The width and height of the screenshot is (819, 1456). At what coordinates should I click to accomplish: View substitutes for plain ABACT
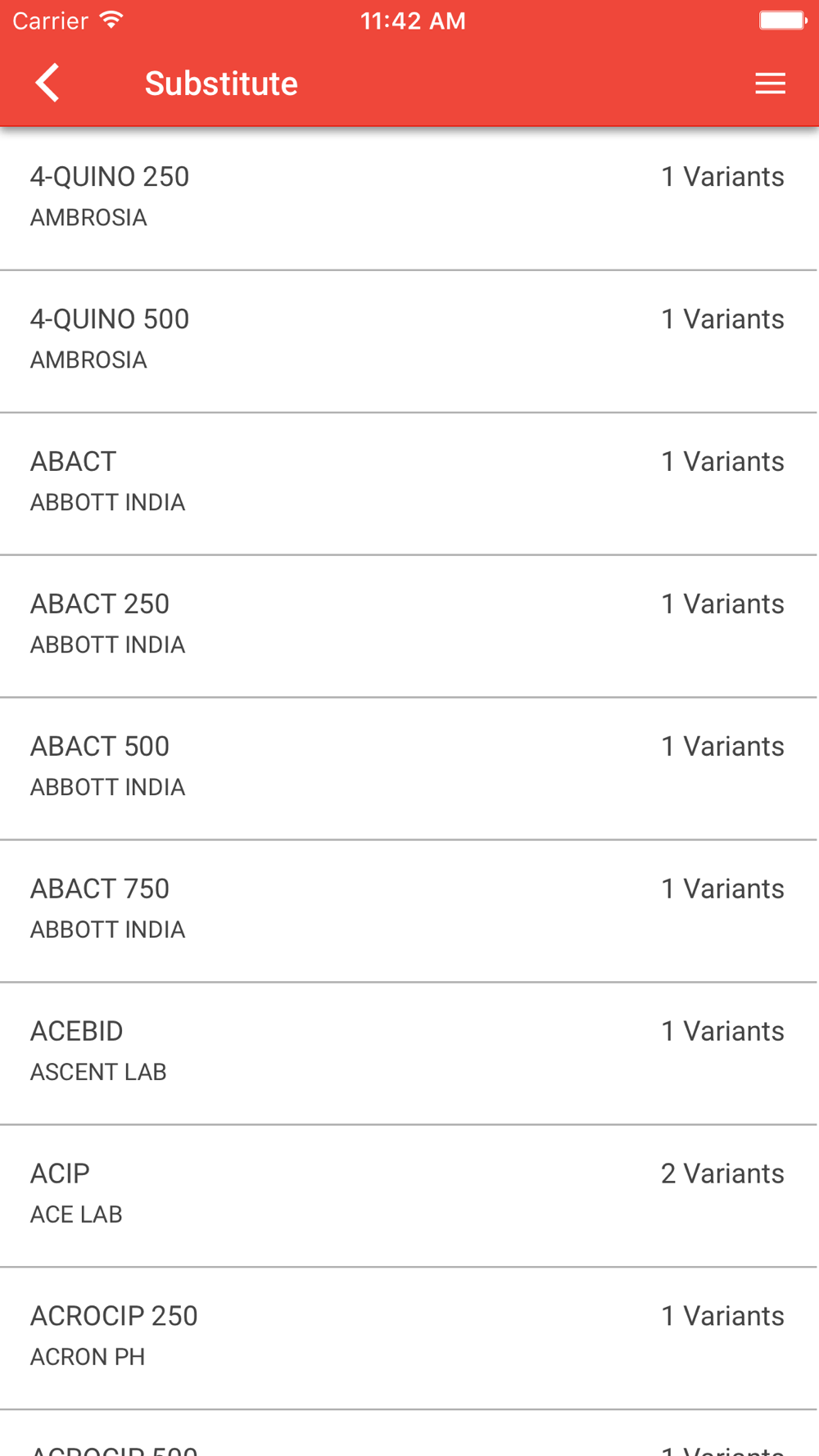409,483
